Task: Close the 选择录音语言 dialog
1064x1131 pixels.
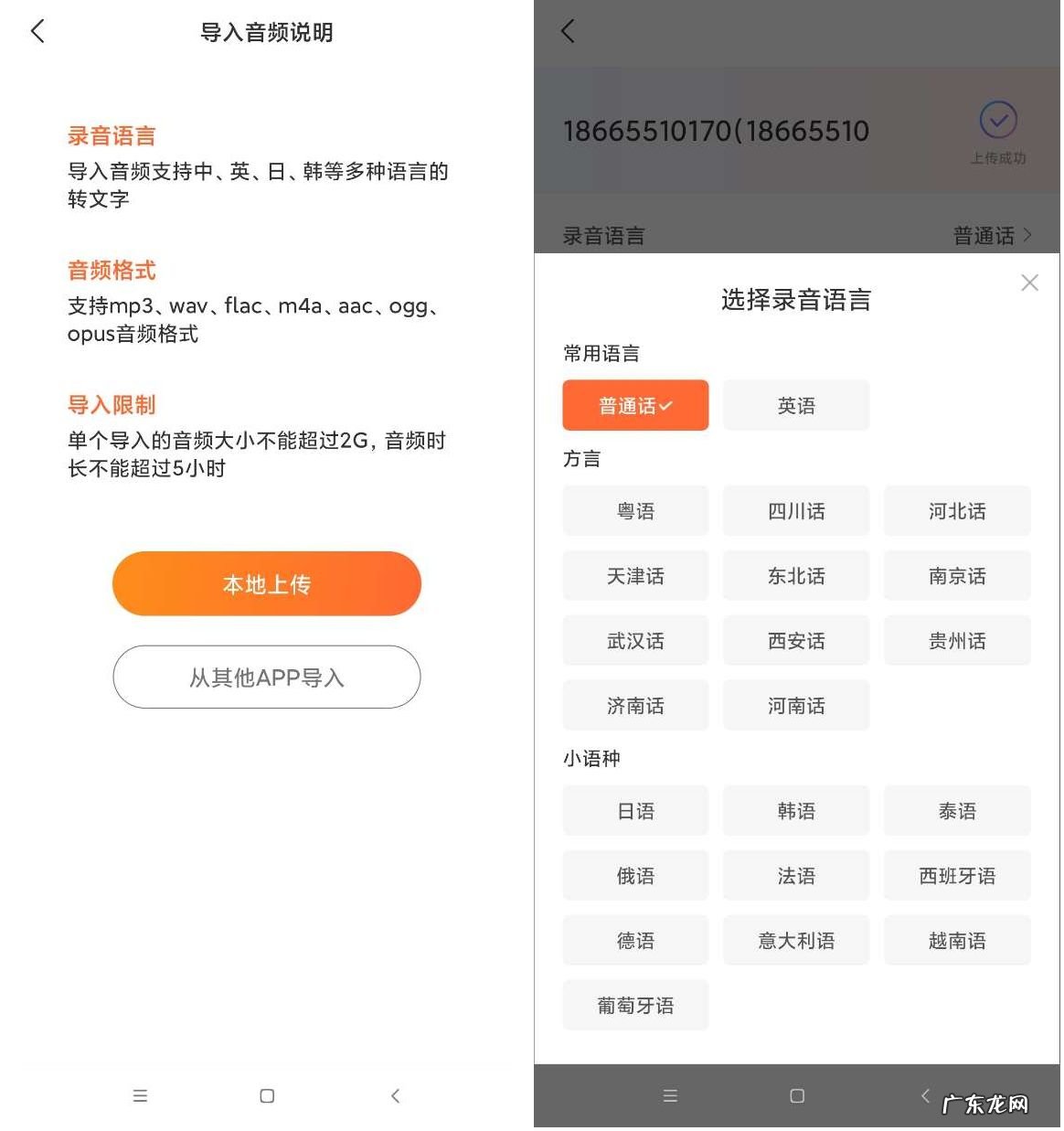Action: click(1029, 283)
